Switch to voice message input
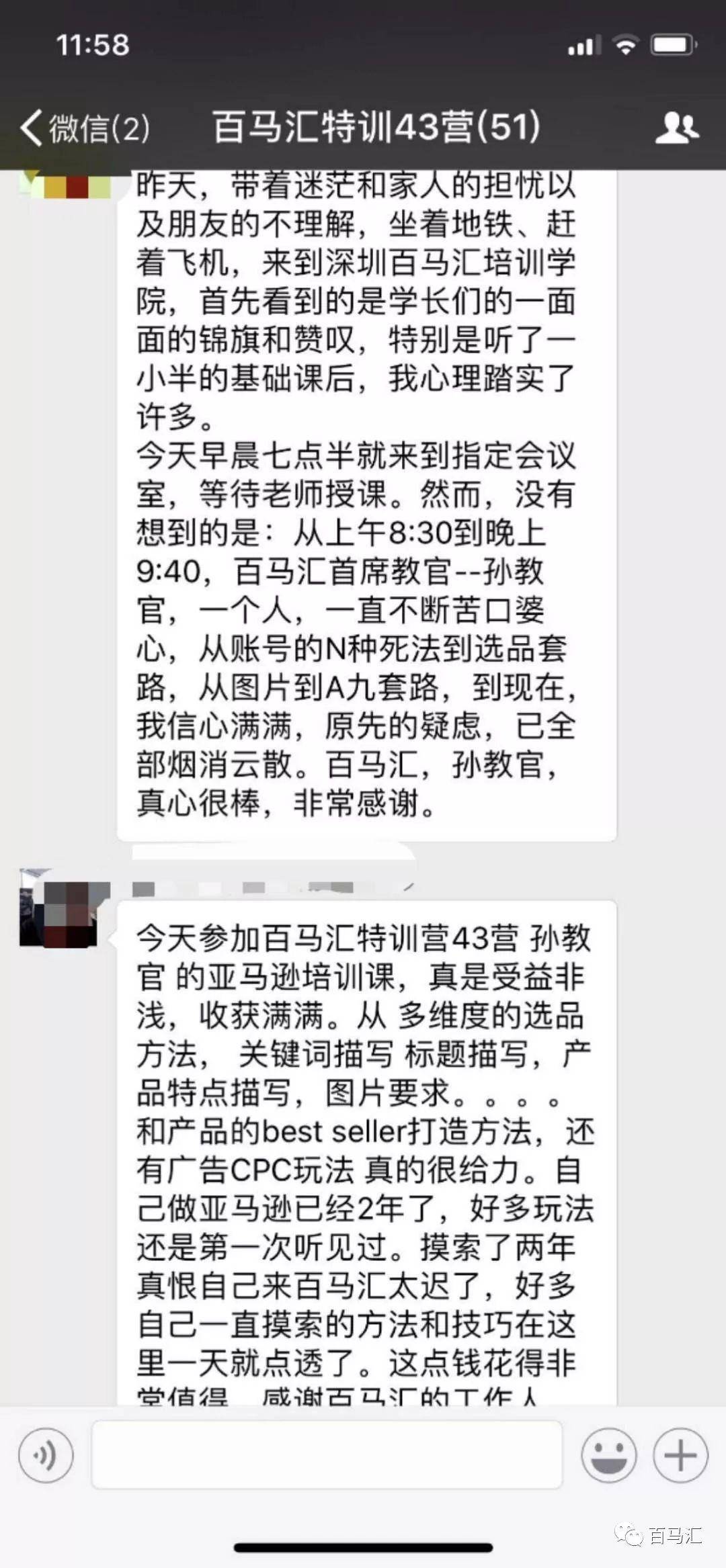The width and height of the screenshot is (726, 1568). click(x=46, y=1456)
